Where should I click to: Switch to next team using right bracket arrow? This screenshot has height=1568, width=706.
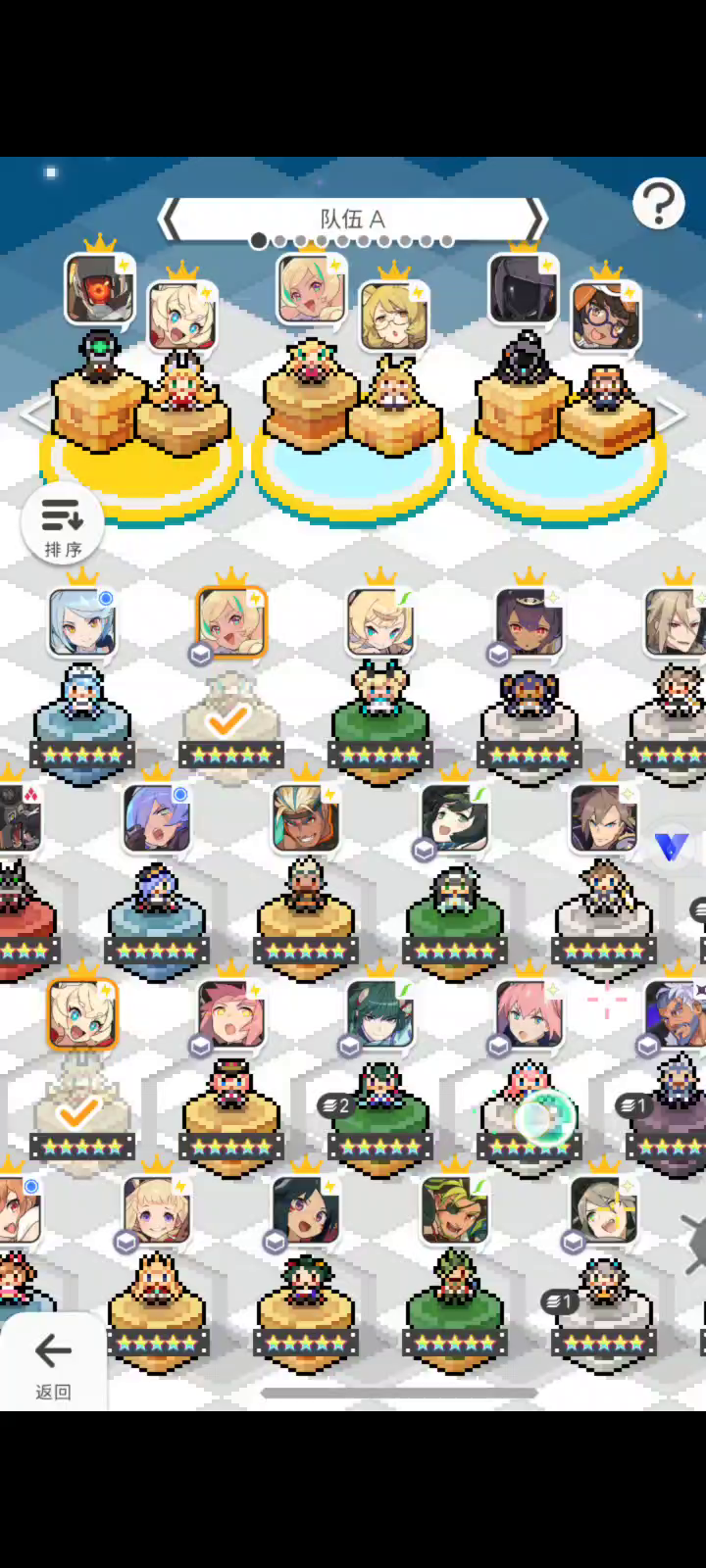tap(536, 219)
